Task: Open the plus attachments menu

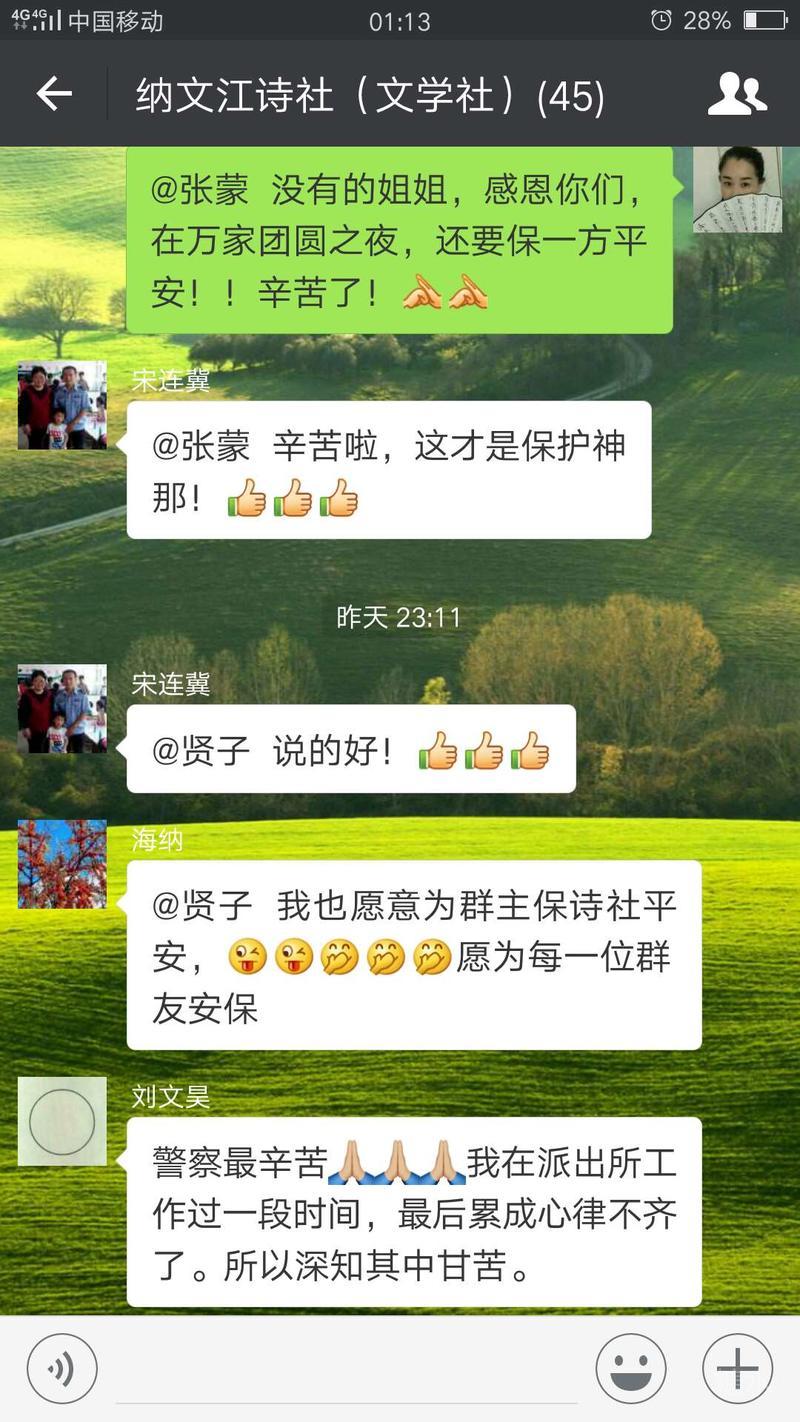Action: 737,1369
